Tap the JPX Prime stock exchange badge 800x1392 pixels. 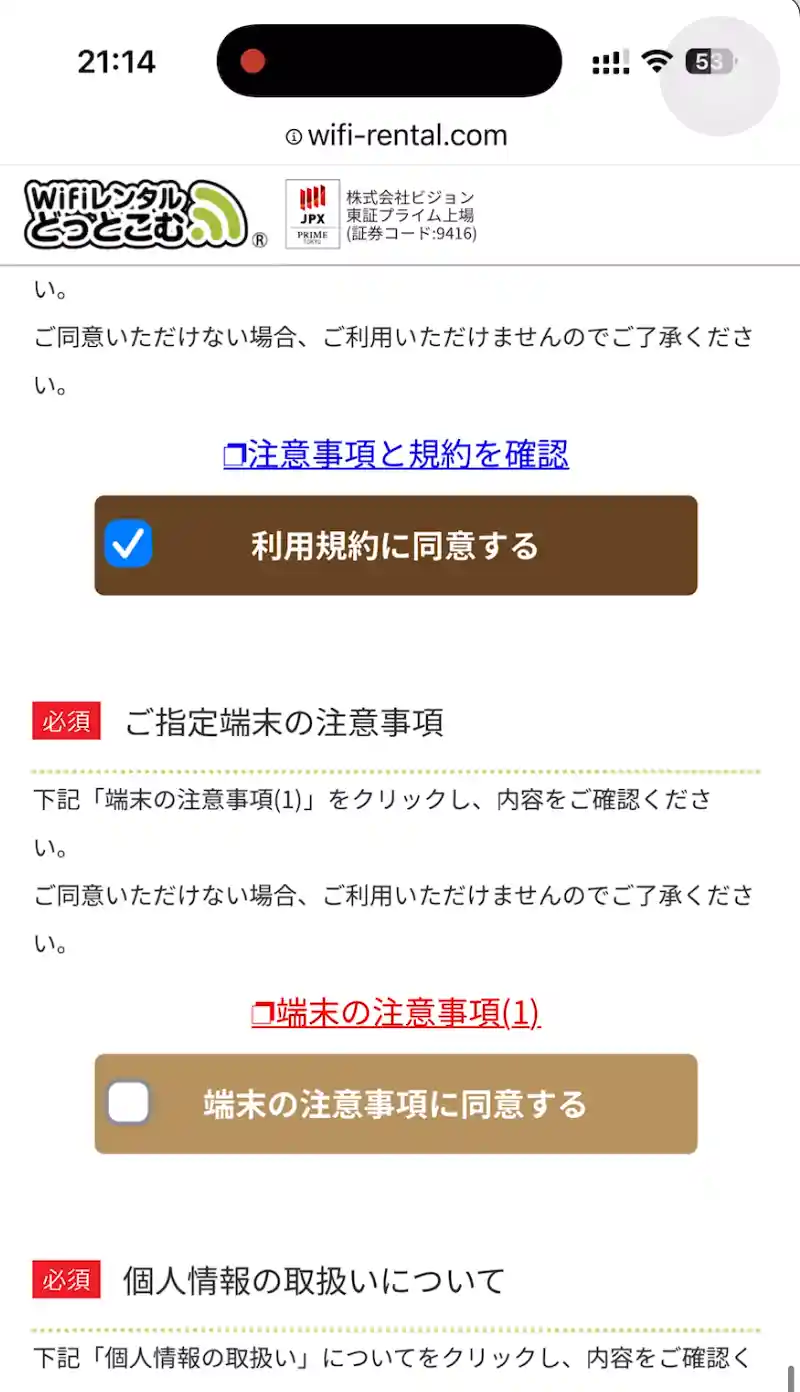coord(311,214)
